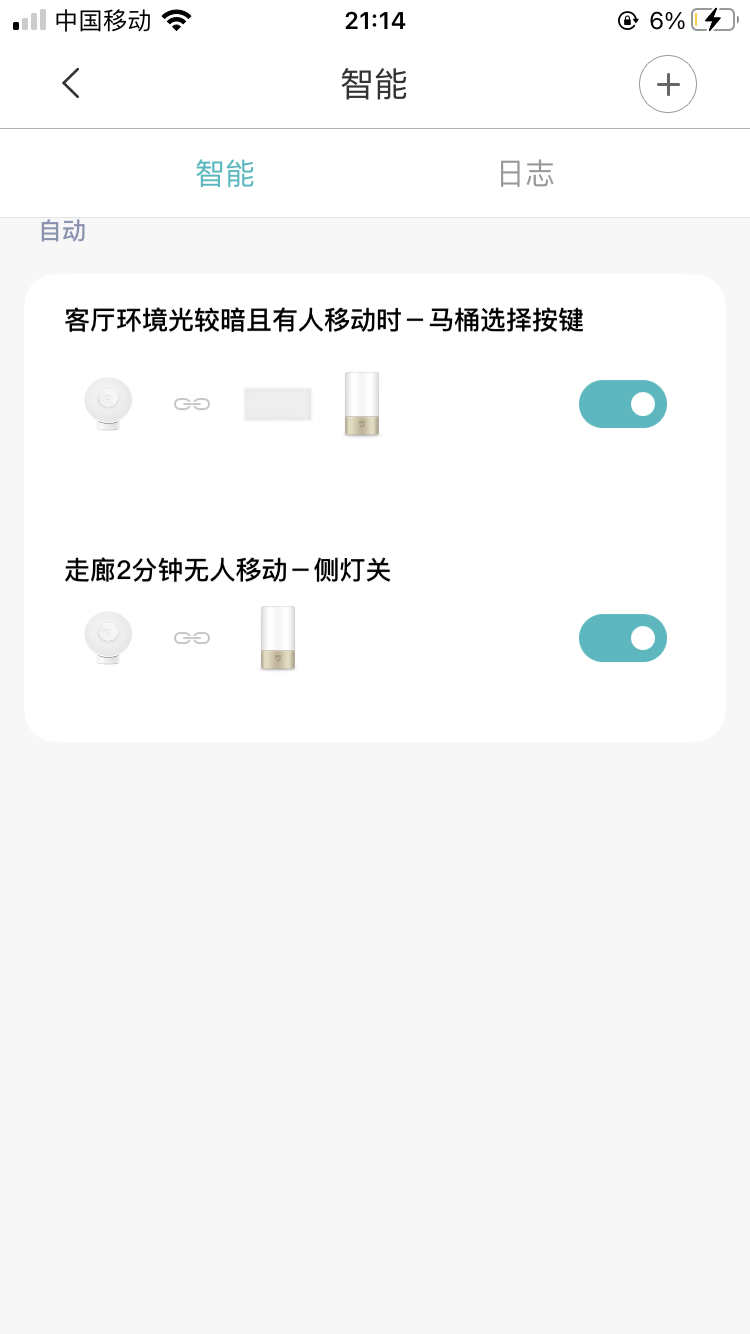Open the second automation card details
Viewport: 750px width, 1334px height.
tap(227, 570)
